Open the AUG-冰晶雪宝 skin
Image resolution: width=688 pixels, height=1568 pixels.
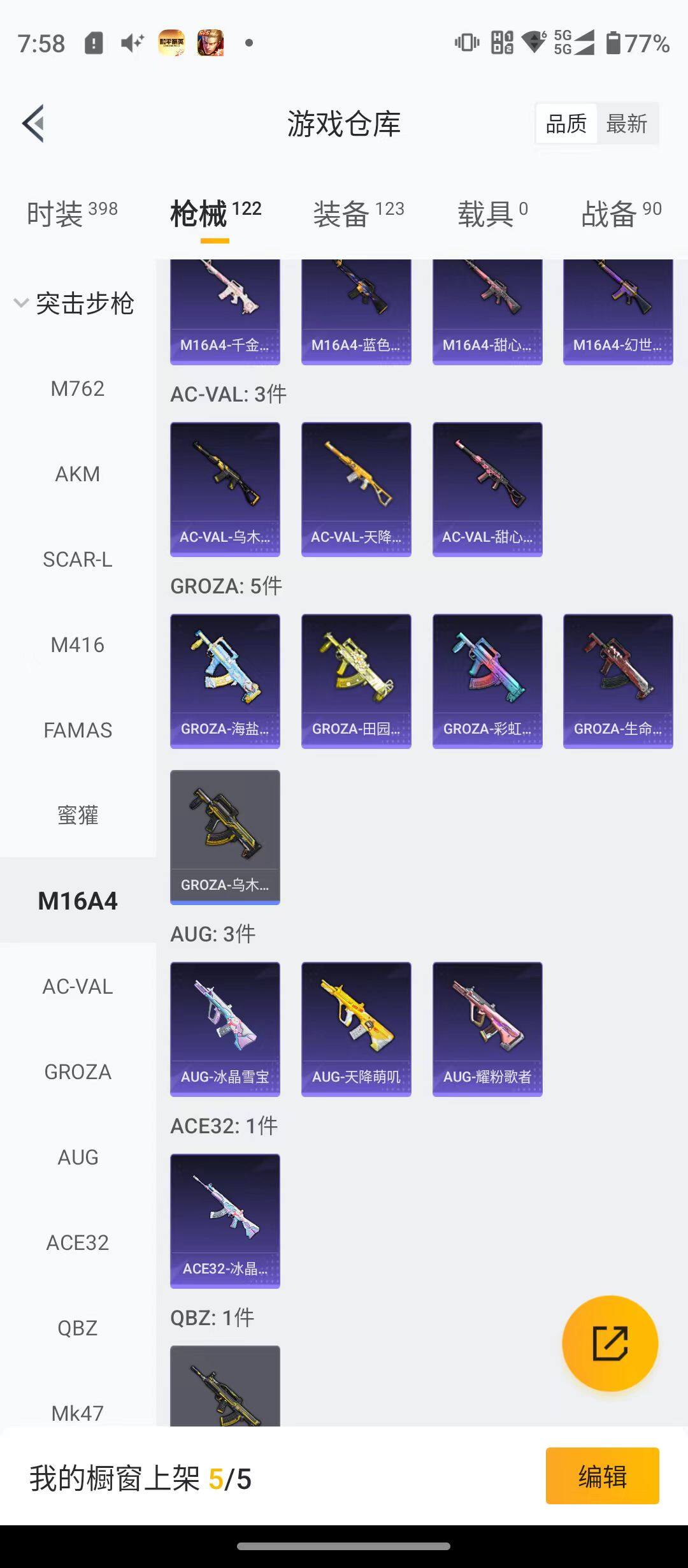pos(225,1029)
